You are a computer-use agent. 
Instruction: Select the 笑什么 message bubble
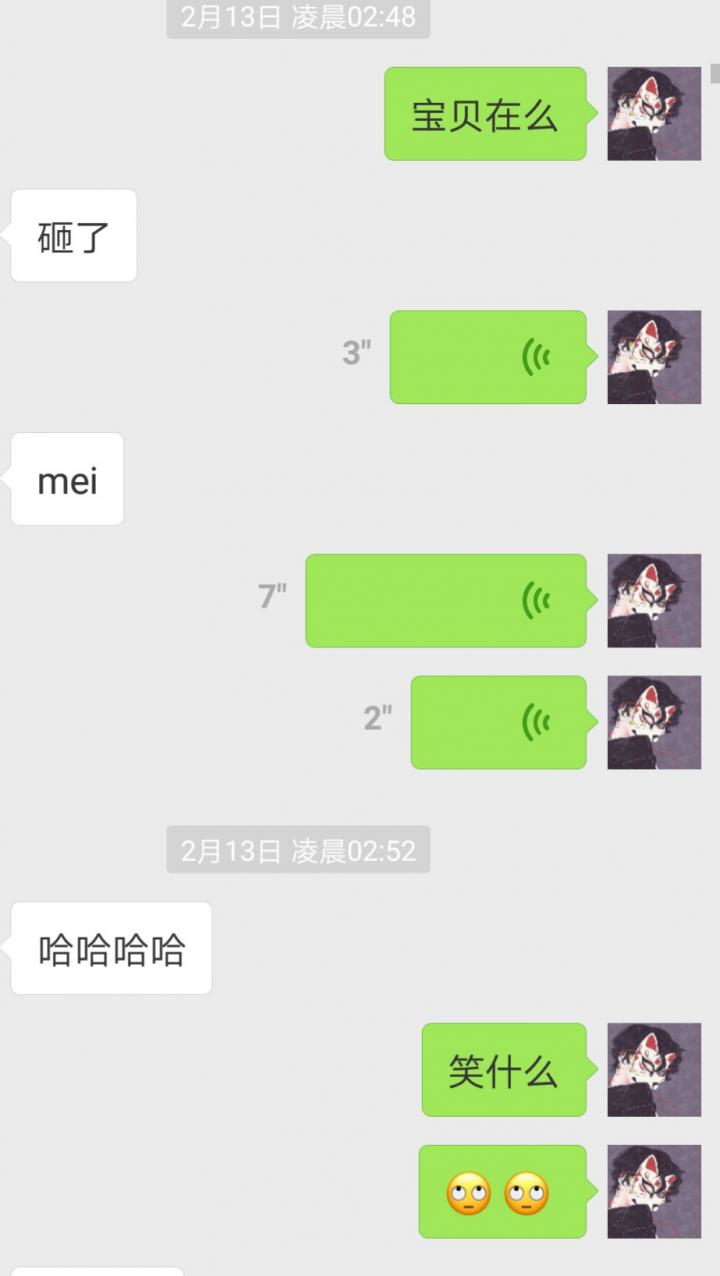point(503,1070)
